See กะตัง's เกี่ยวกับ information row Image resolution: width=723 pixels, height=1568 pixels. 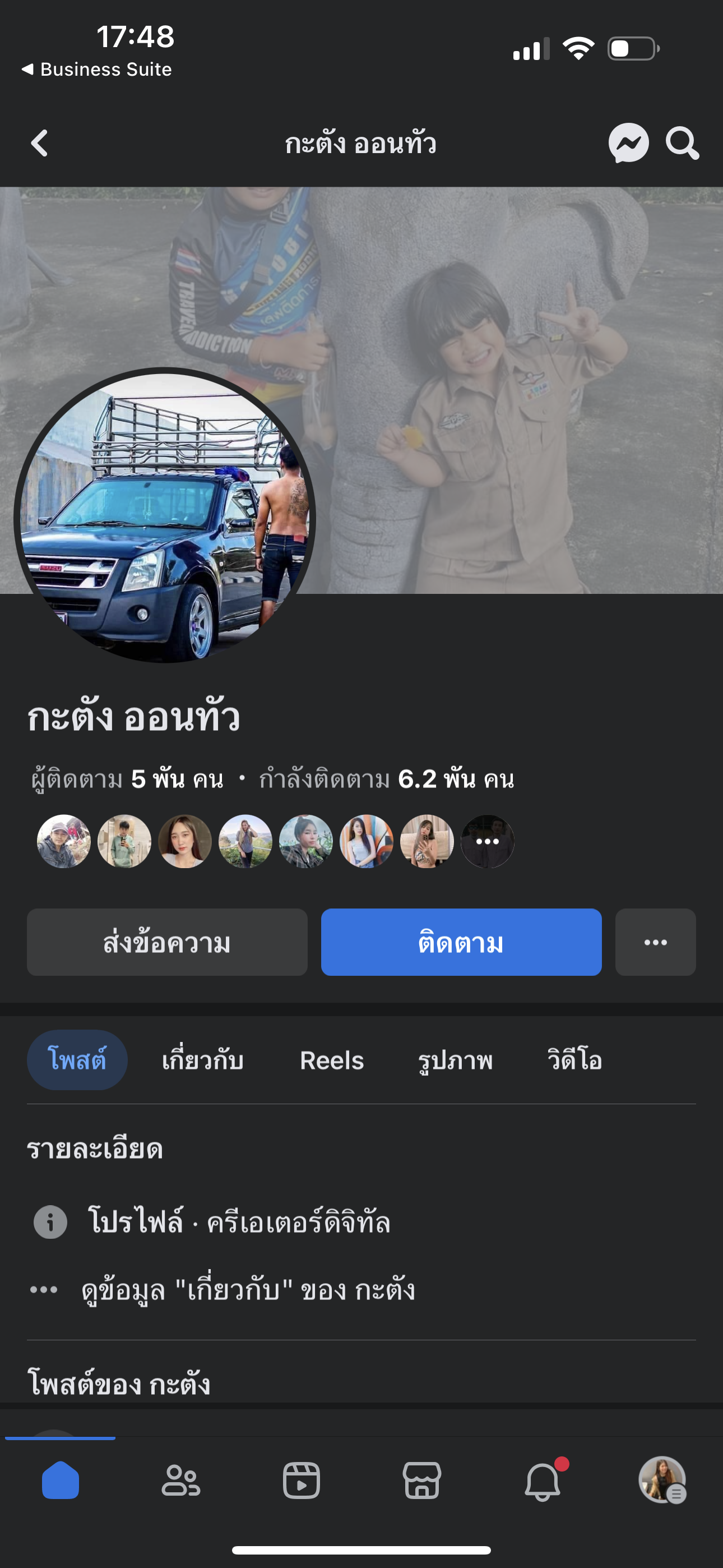click(x=248, y=1289)
